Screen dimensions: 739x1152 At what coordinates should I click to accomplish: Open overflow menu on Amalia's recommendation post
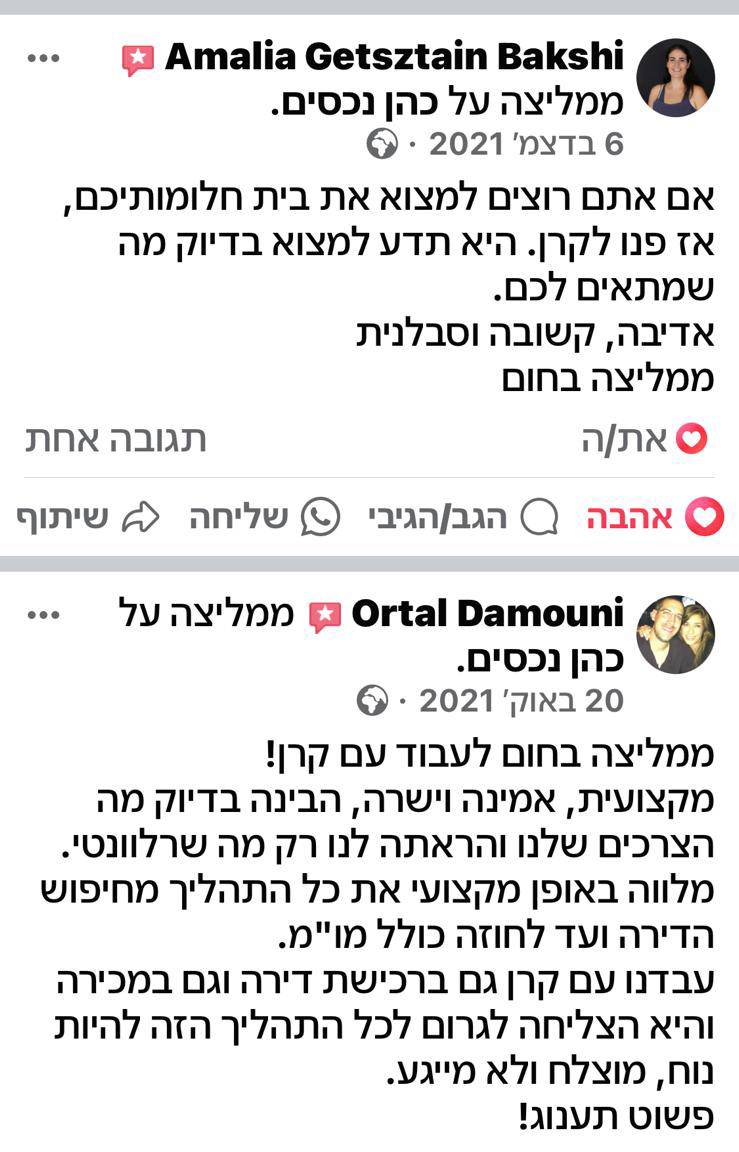click(44, 59)
